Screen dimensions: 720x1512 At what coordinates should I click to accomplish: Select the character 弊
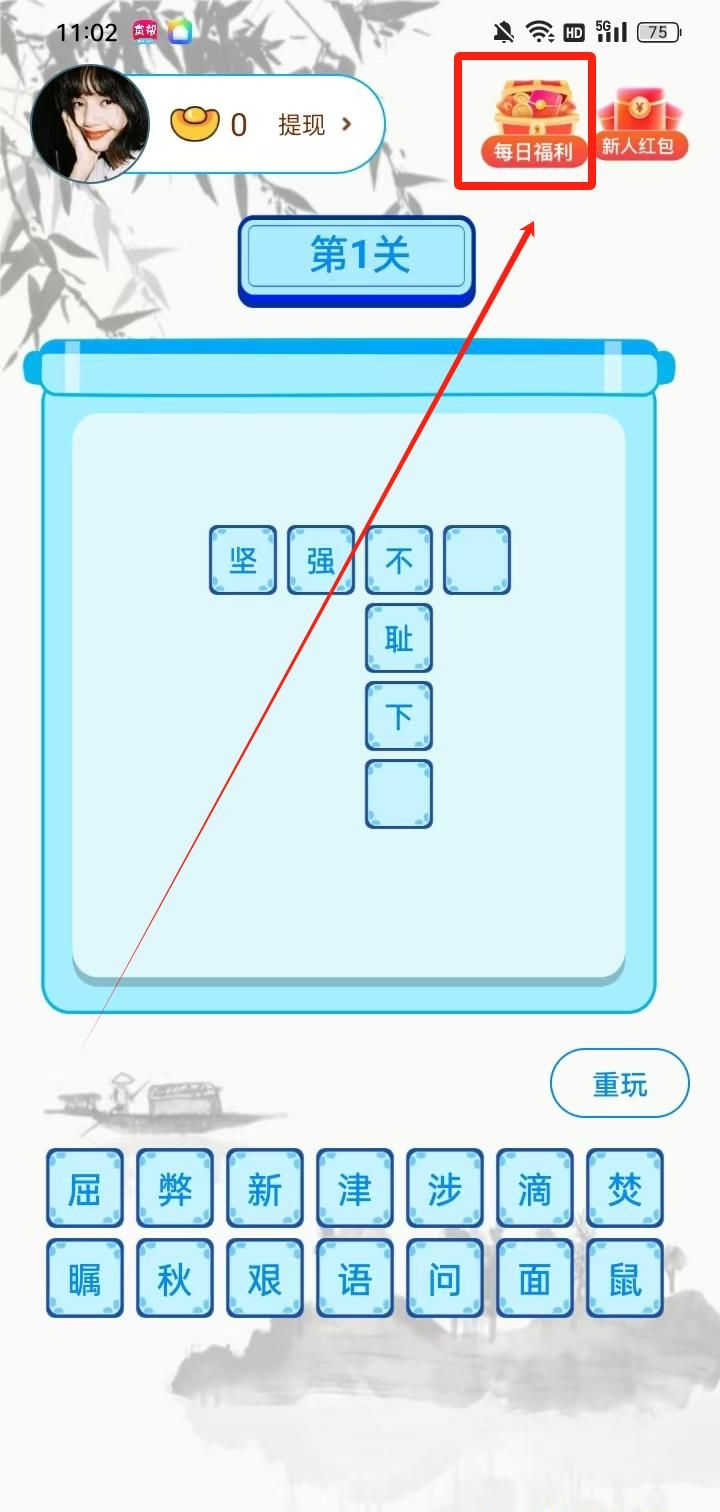point(175,1188)
